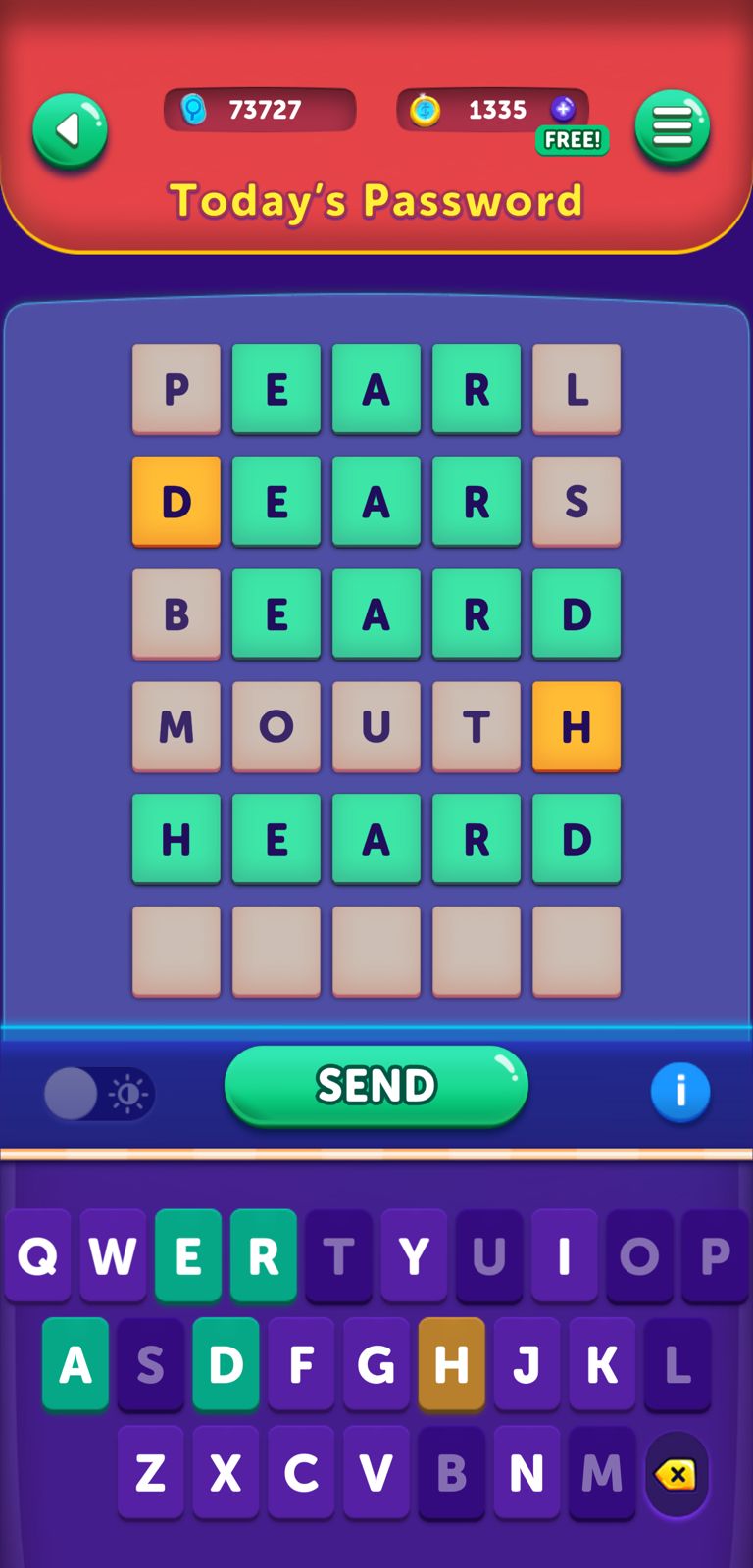Select the K key
Viewport: 753px width, 1568px height.
602,1364
